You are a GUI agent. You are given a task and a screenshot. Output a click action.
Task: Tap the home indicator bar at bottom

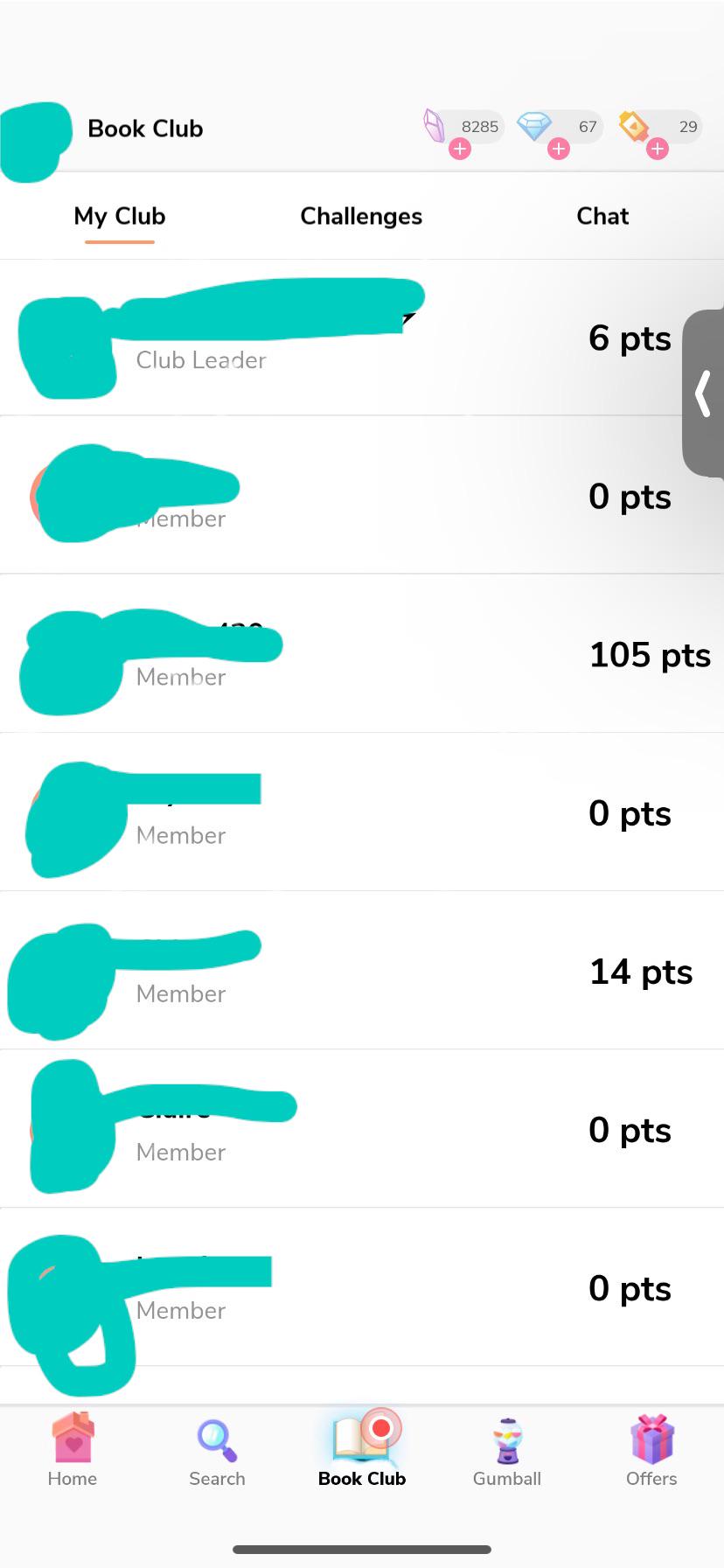361,1549
